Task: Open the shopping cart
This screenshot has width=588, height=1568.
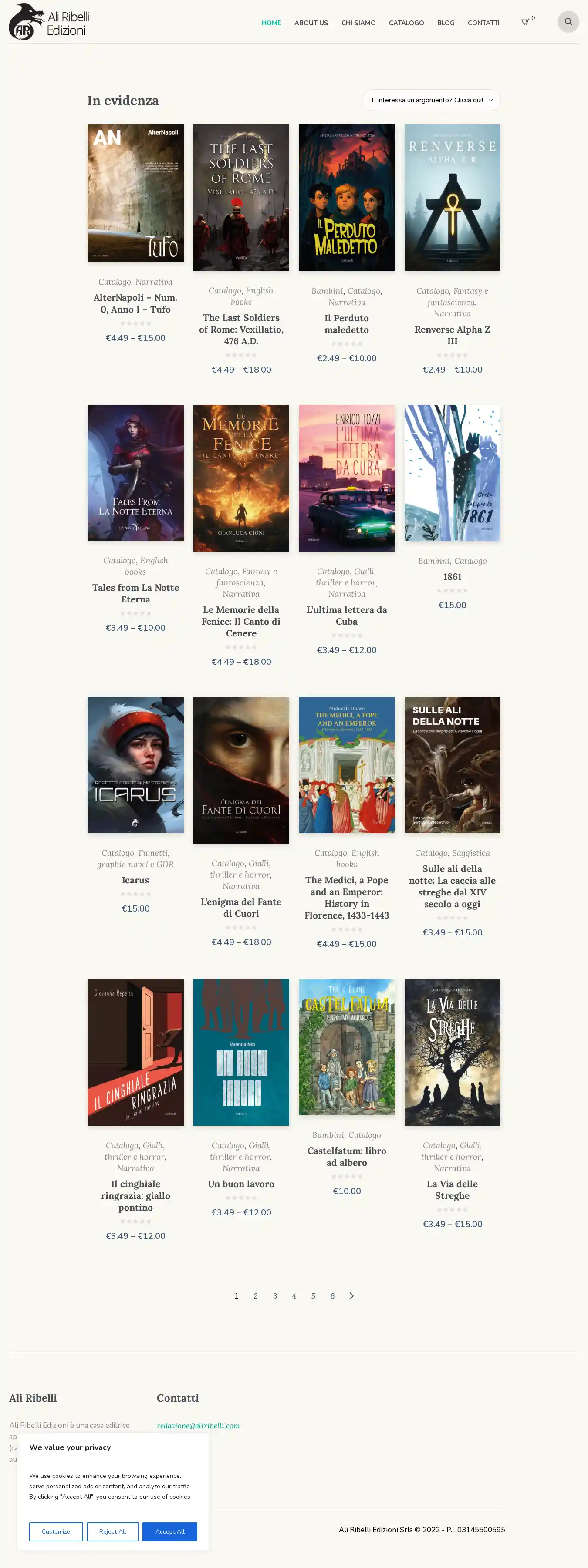Action: click(525, 22)
